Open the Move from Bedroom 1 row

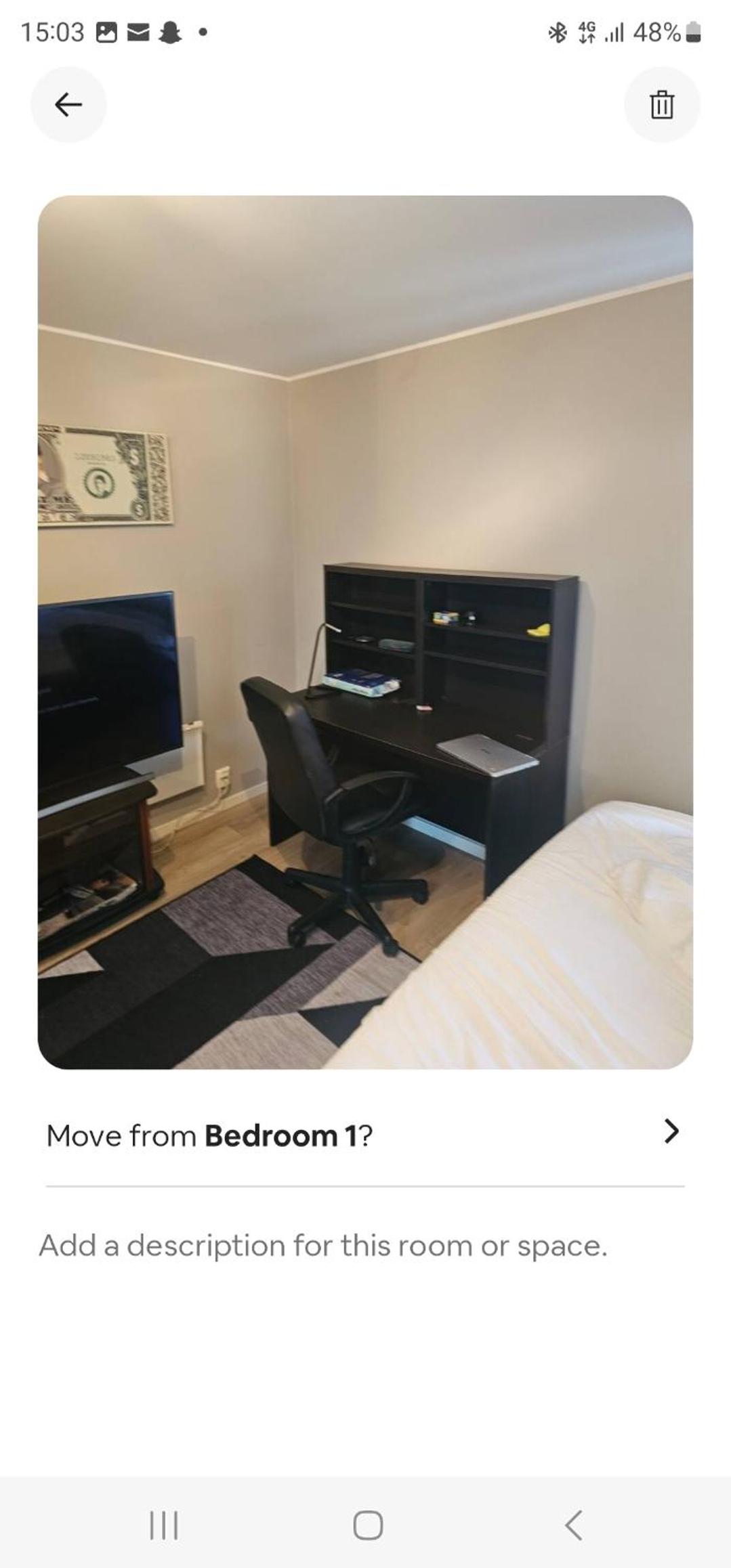(x=364, y=1135)
